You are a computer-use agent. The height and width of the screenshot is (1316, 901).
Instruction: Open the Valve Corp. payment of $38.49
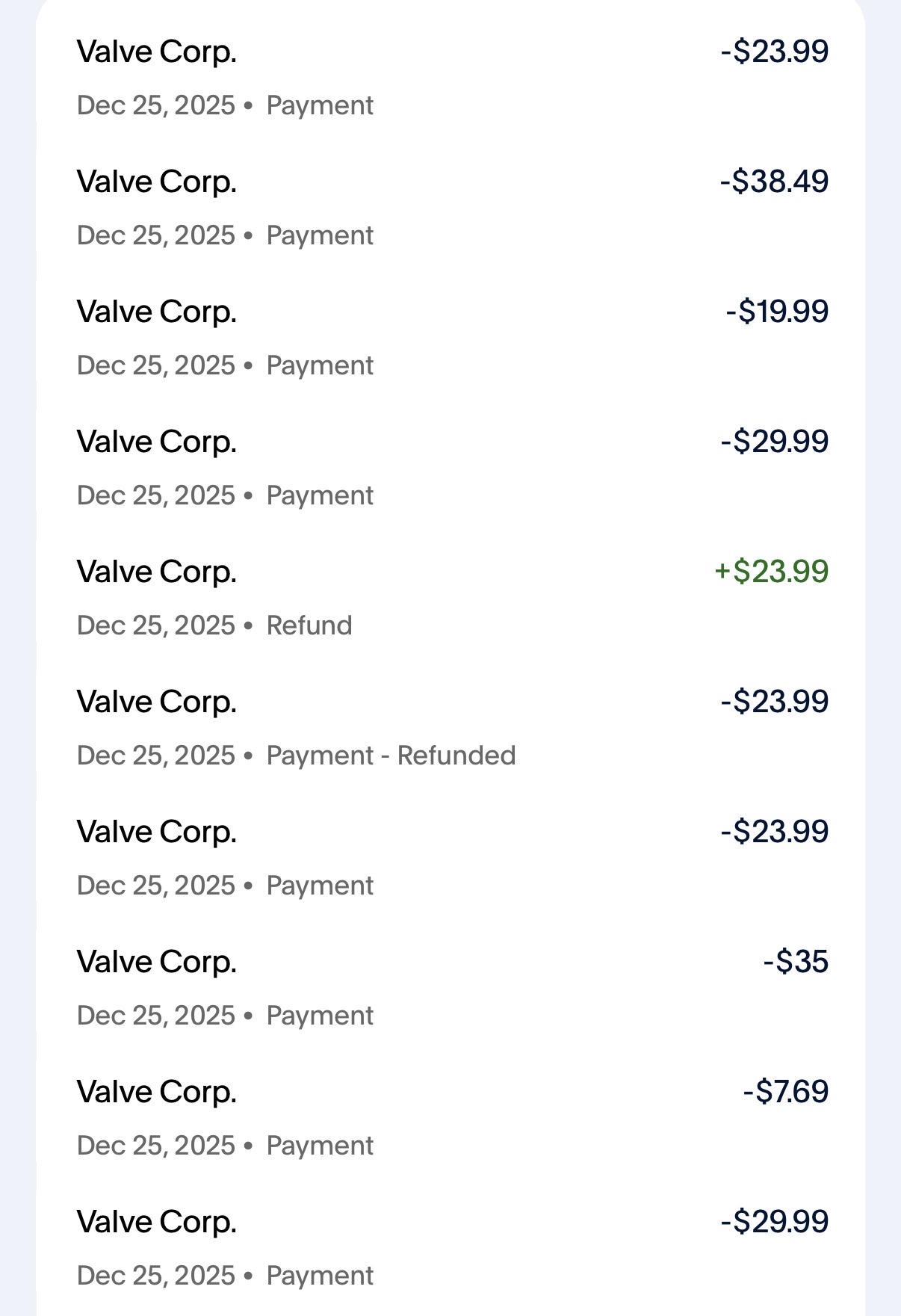[x=451, y=208]
